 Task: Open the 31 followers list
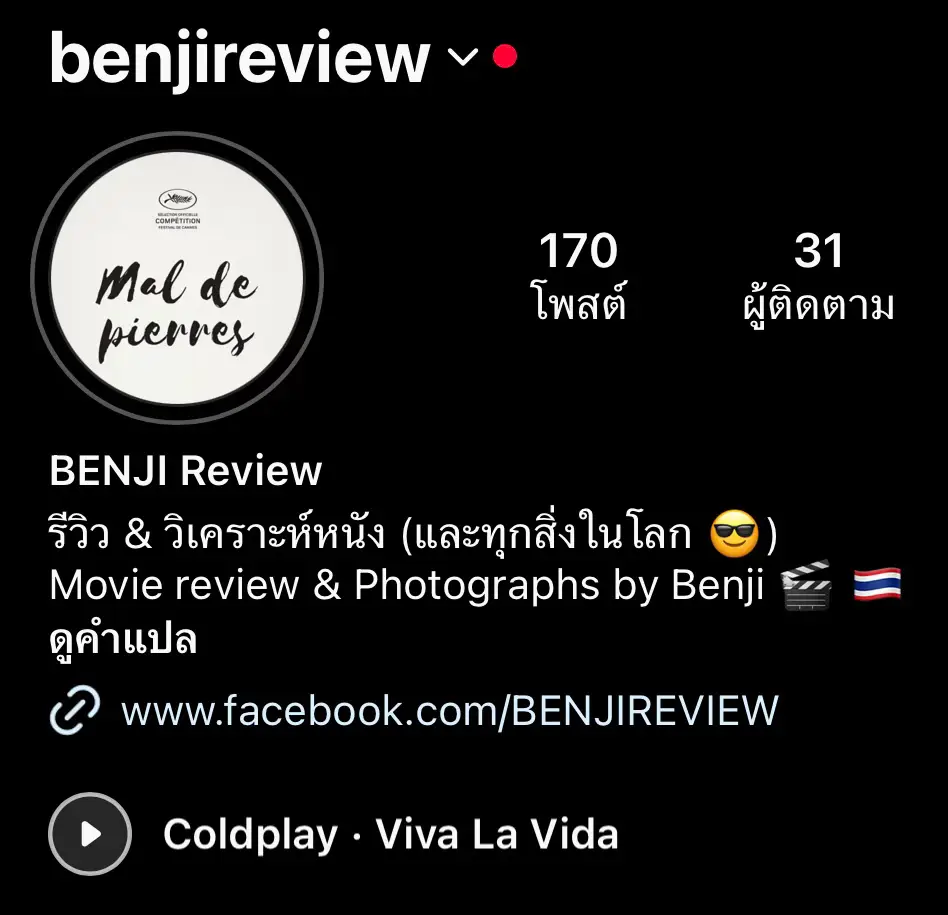818,275
